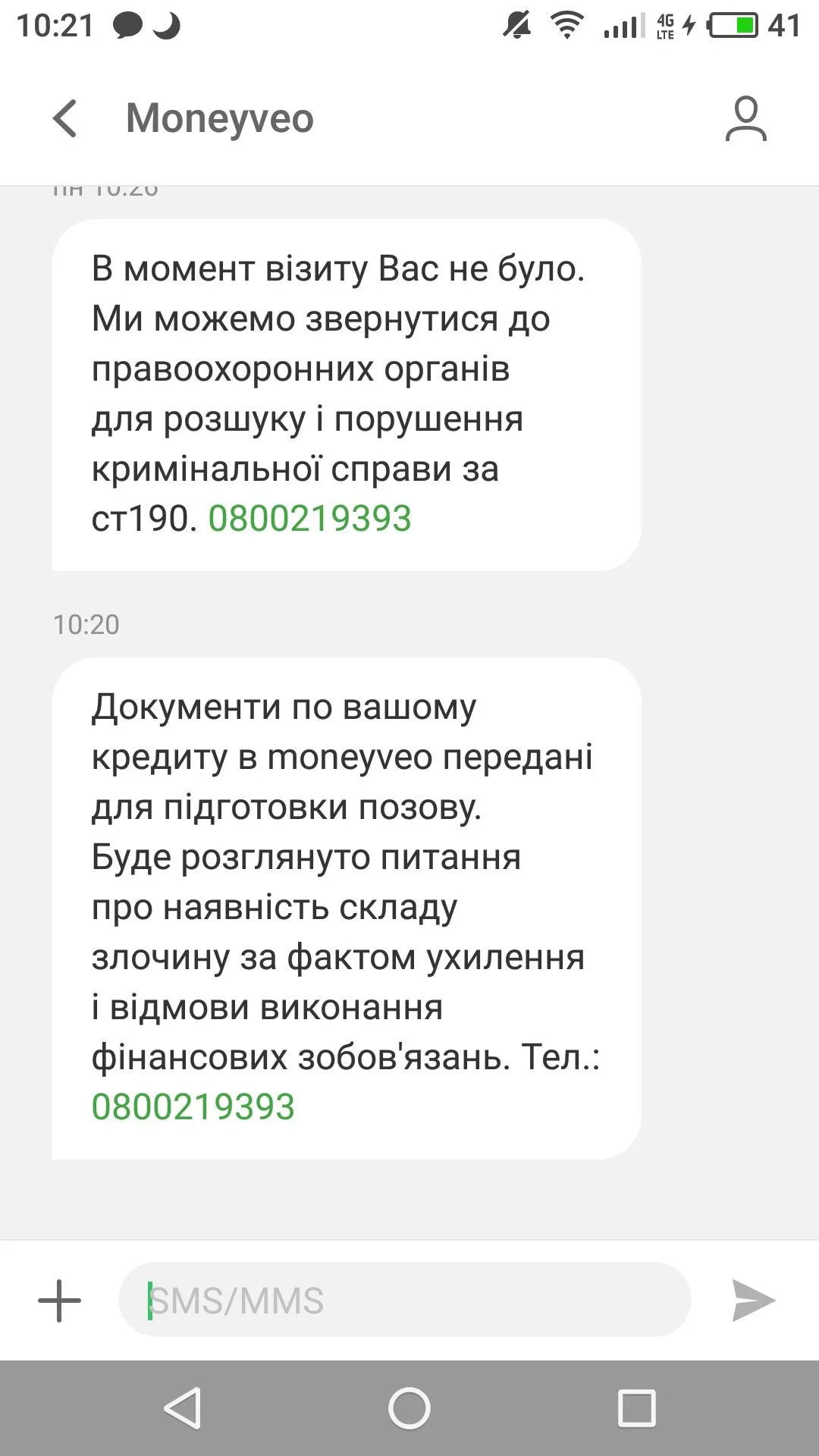
Task: Open Moneyveo contact details icon
Action: (745, 119)
